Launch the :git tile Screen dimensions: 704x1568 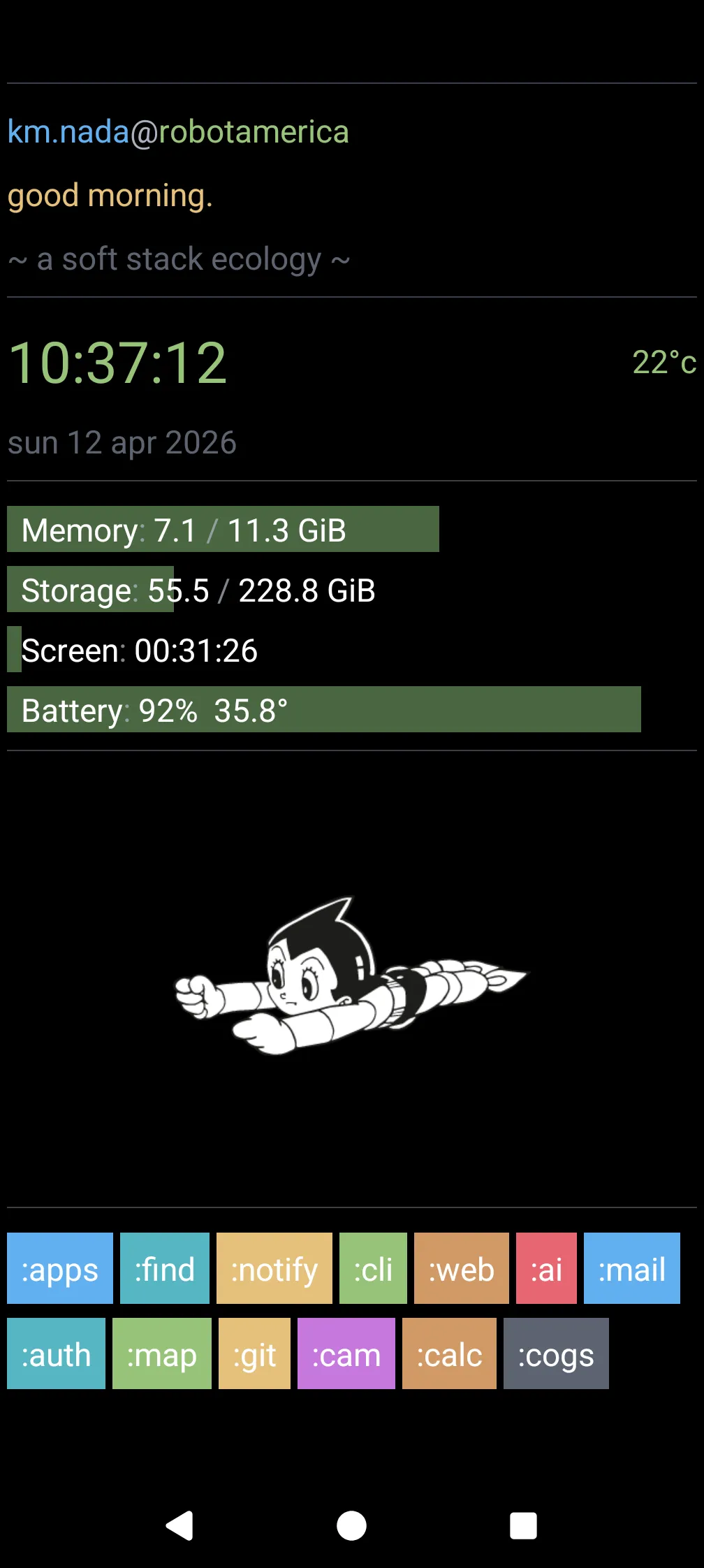click(x=255, y=1354)
